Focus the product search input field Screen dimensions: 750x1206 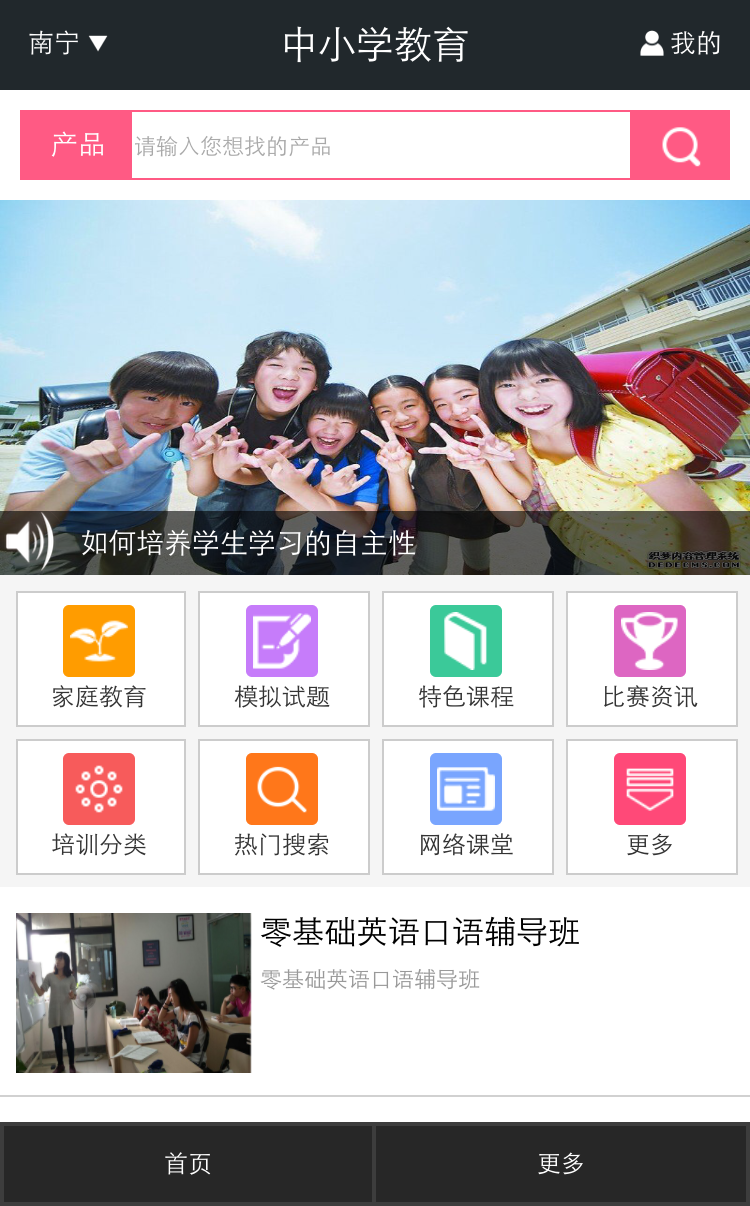[380, 146]
